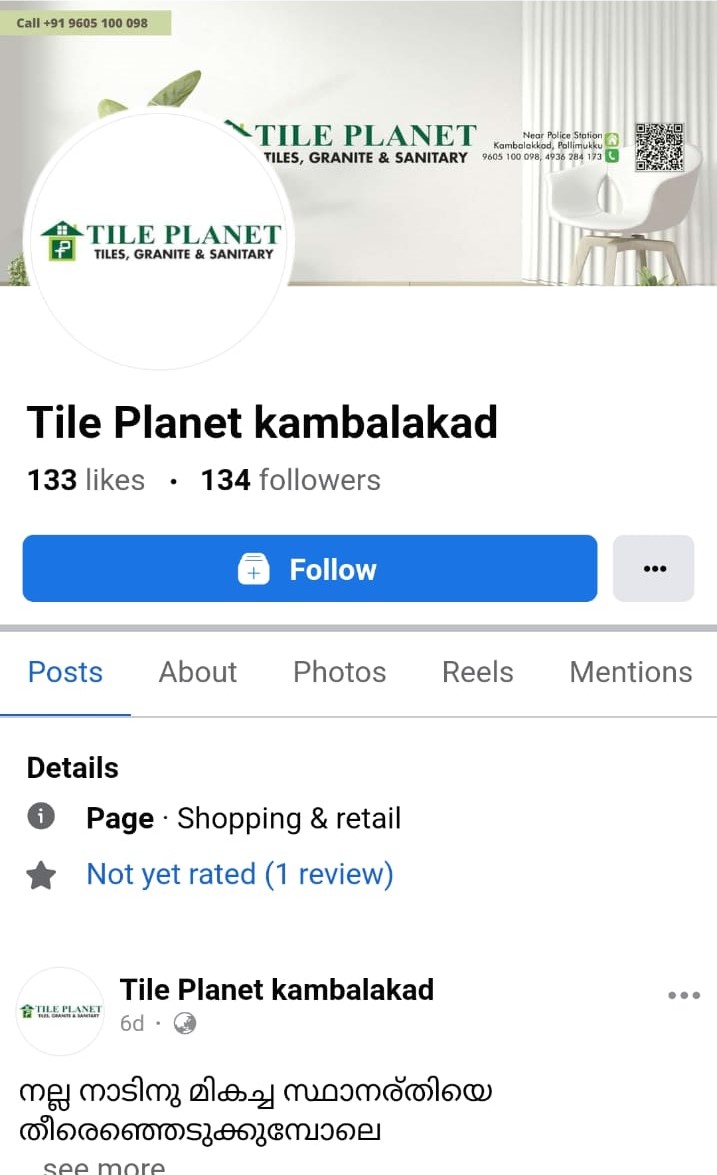717x1175 pixels.
Task: Open the post author's name link
Action: tap(277, 990)
